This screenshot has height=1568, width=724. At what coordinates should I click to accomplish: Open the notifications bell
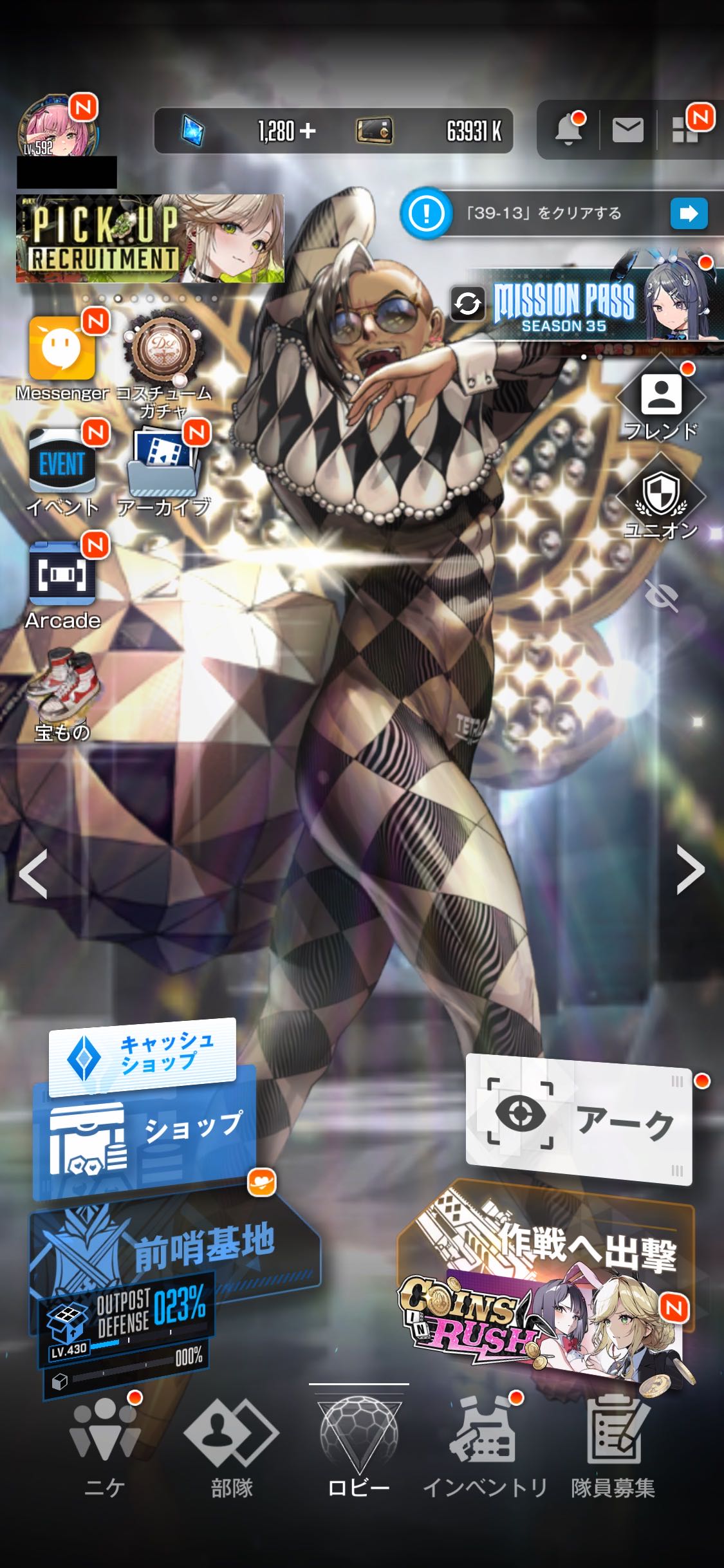pos(568,130)
